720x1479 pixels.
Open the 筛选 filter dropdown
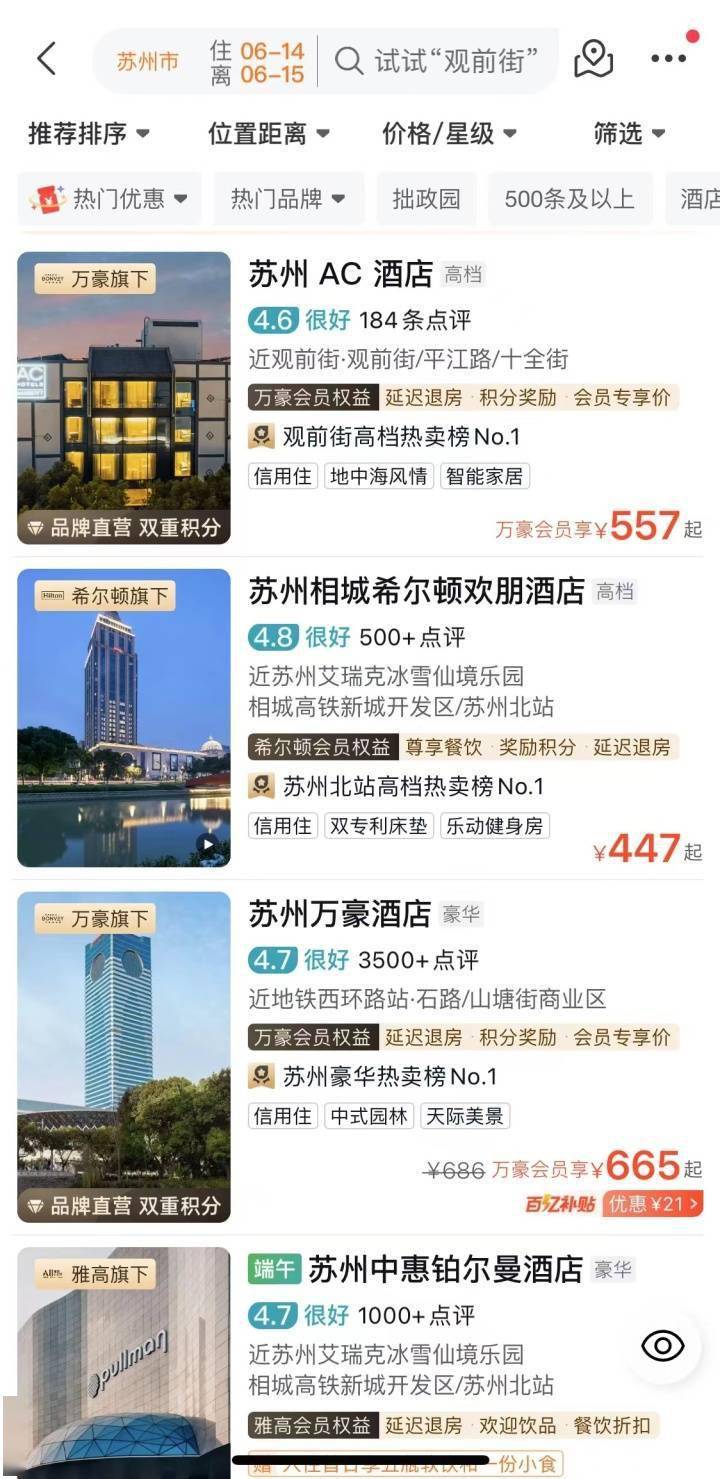tap(629, 133)
